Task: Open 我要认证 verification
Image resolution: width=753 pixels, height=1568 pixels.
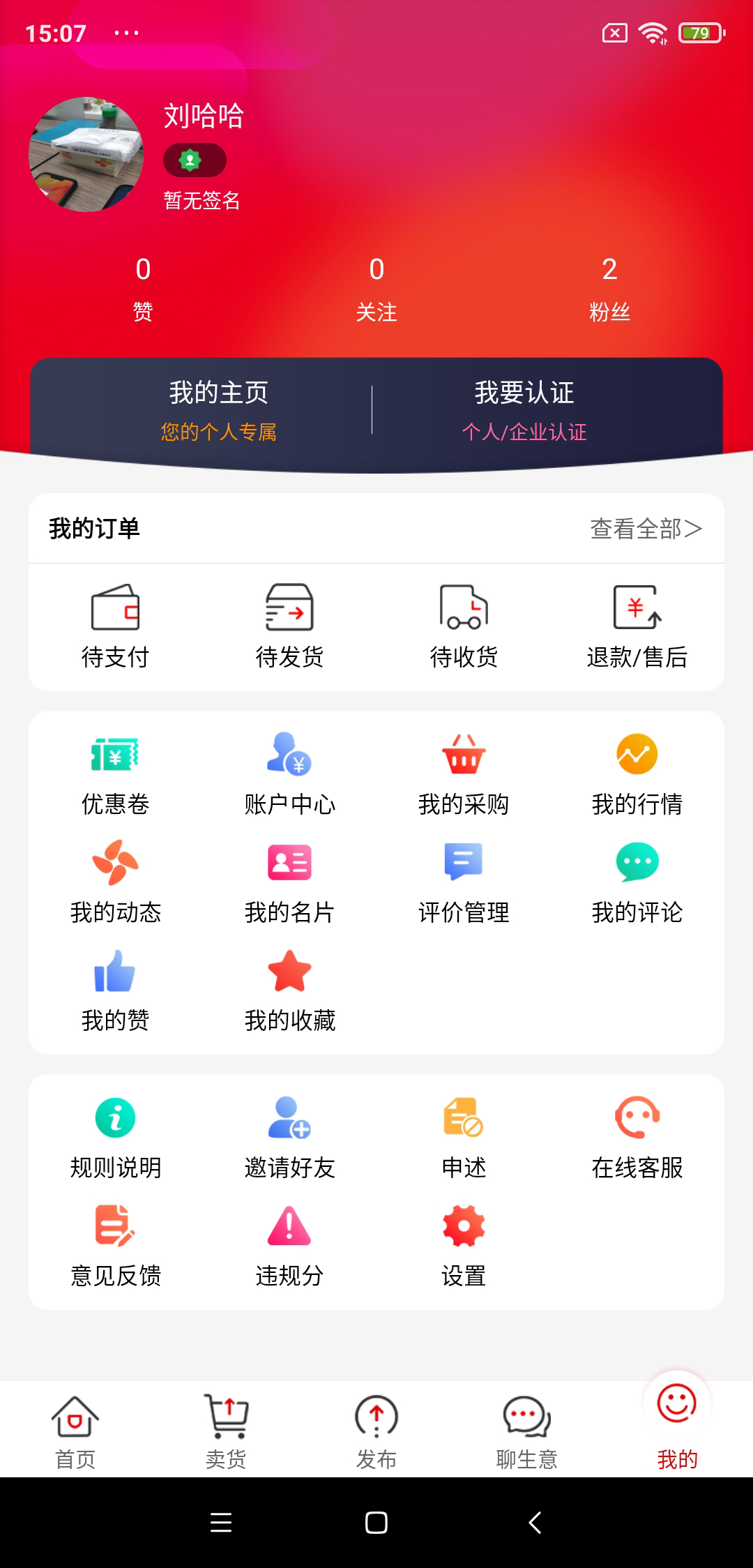Action: click(x=524, y=411)
